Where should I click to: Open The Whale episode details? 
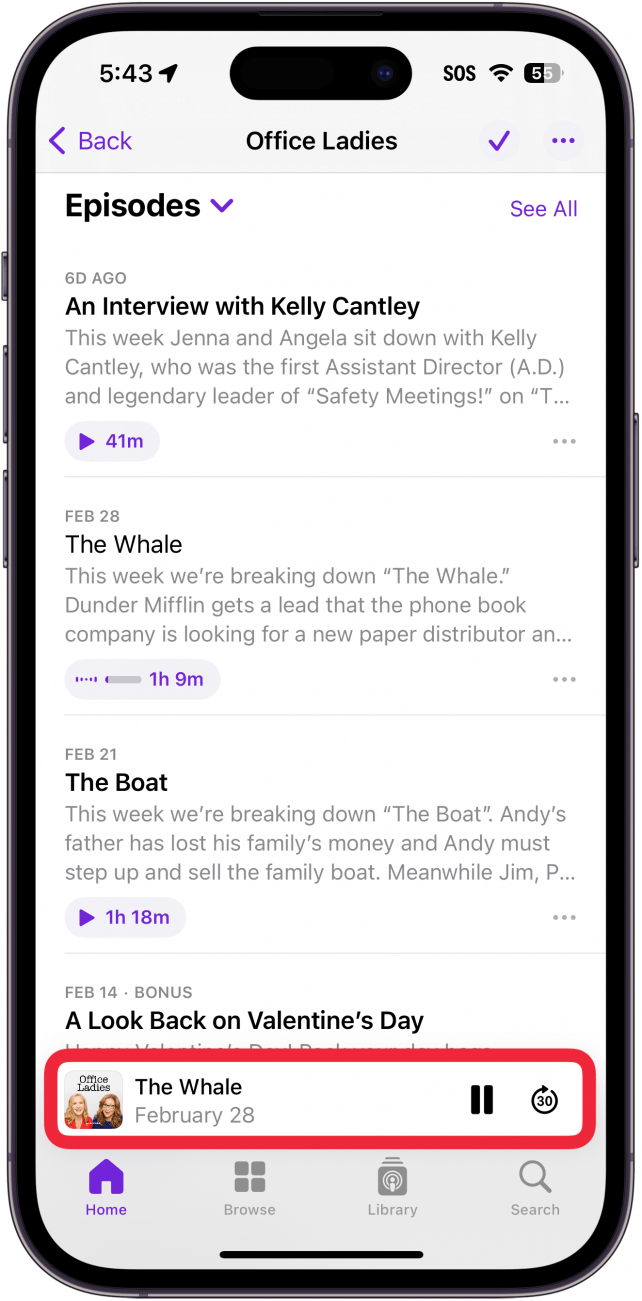(124, 545)
